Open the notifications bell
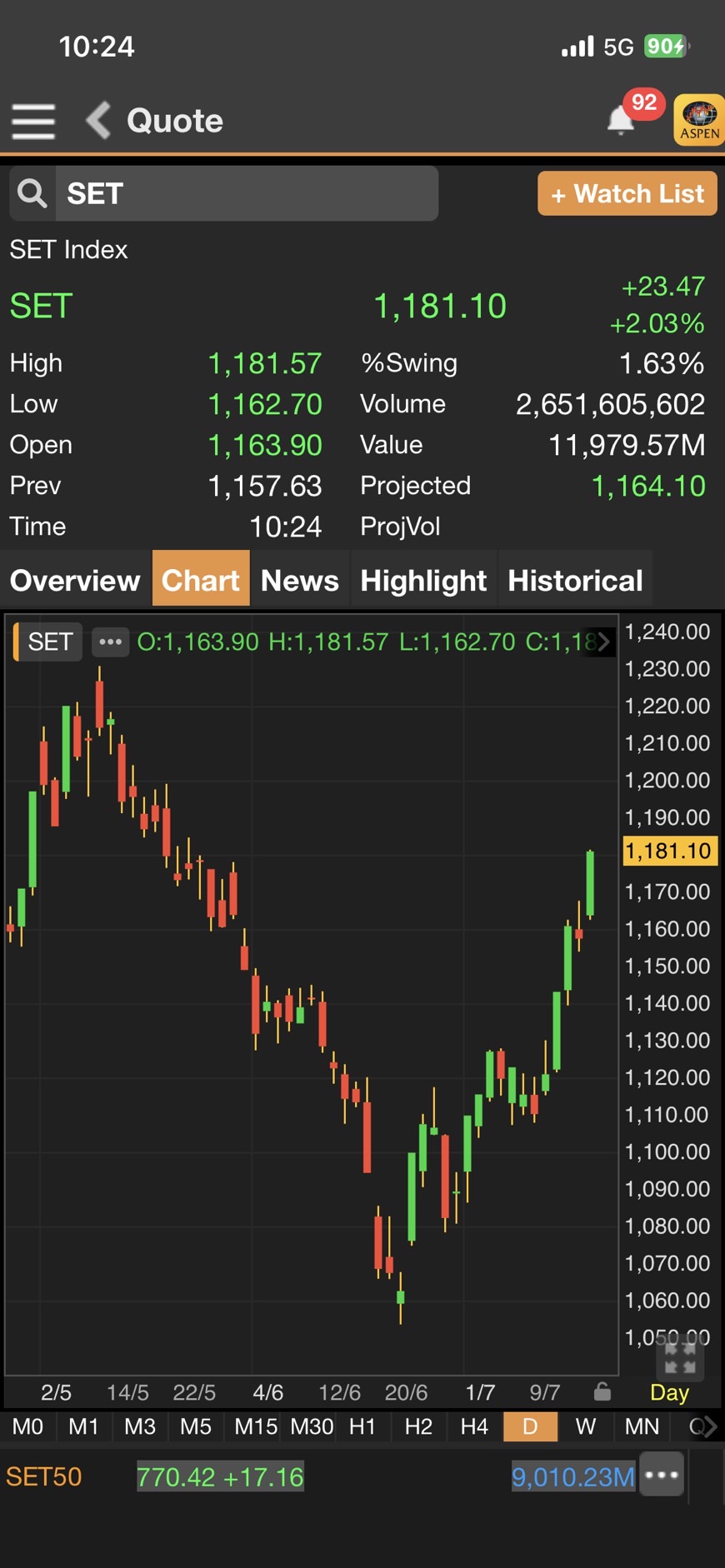725x1568 pixels. [x=622, y=120]
